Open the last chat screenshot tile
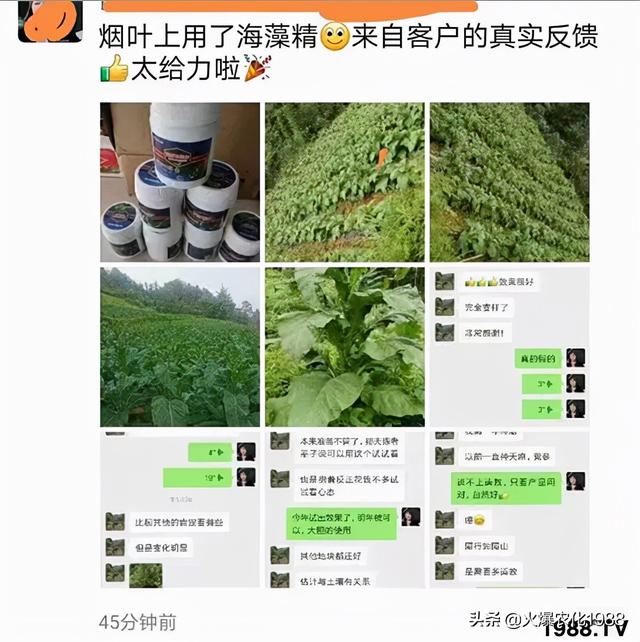Image resolution: width=640 pixels, height=642 pixels. 509,510
